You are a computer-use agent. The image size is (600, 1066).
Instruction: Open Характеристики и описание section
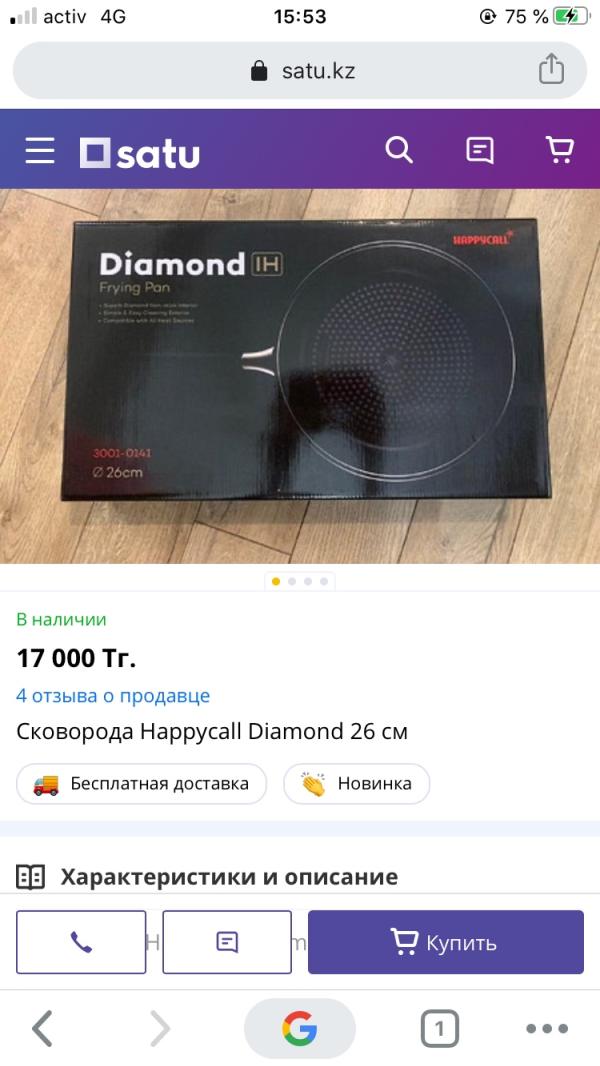[228, 877]
